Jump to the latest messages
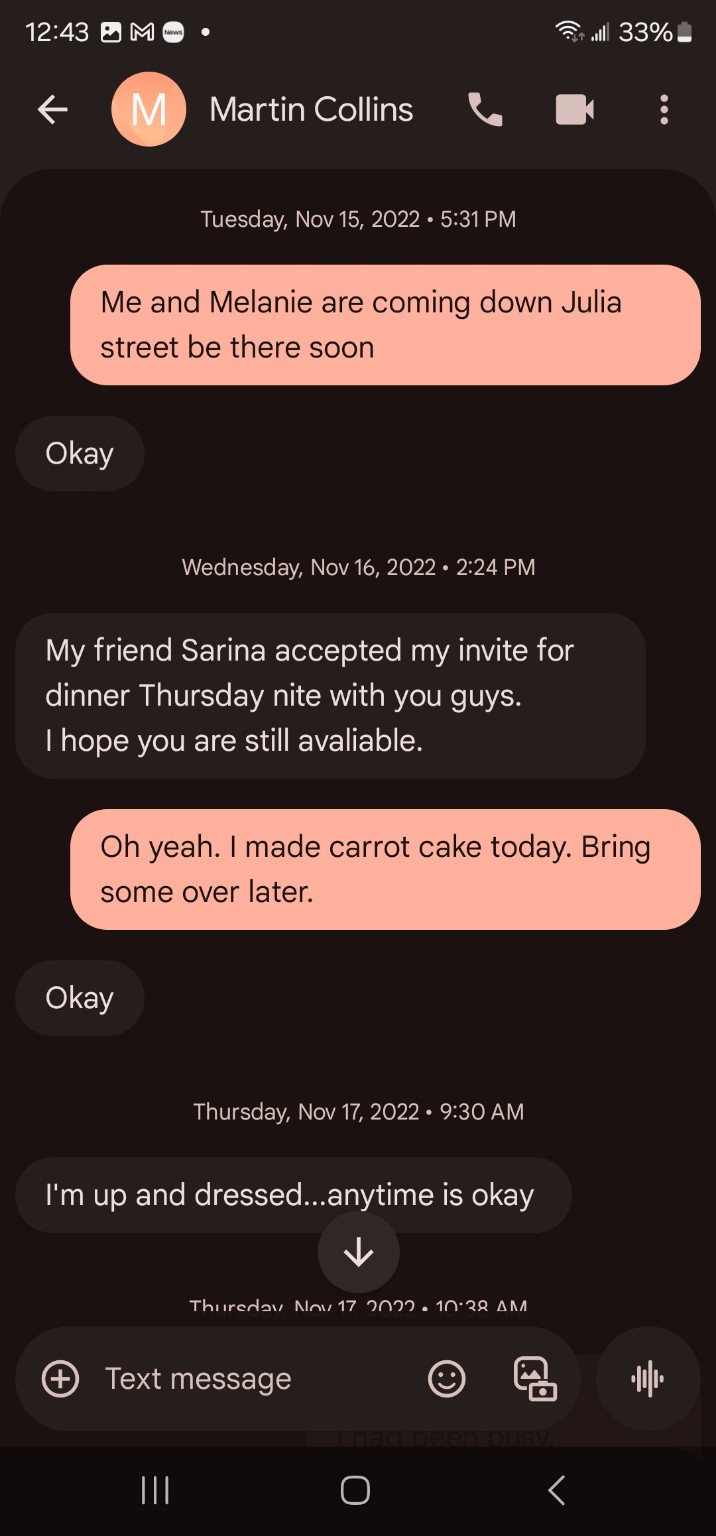The height and width of the screenshot is (1536, 716). point(358,1252)
